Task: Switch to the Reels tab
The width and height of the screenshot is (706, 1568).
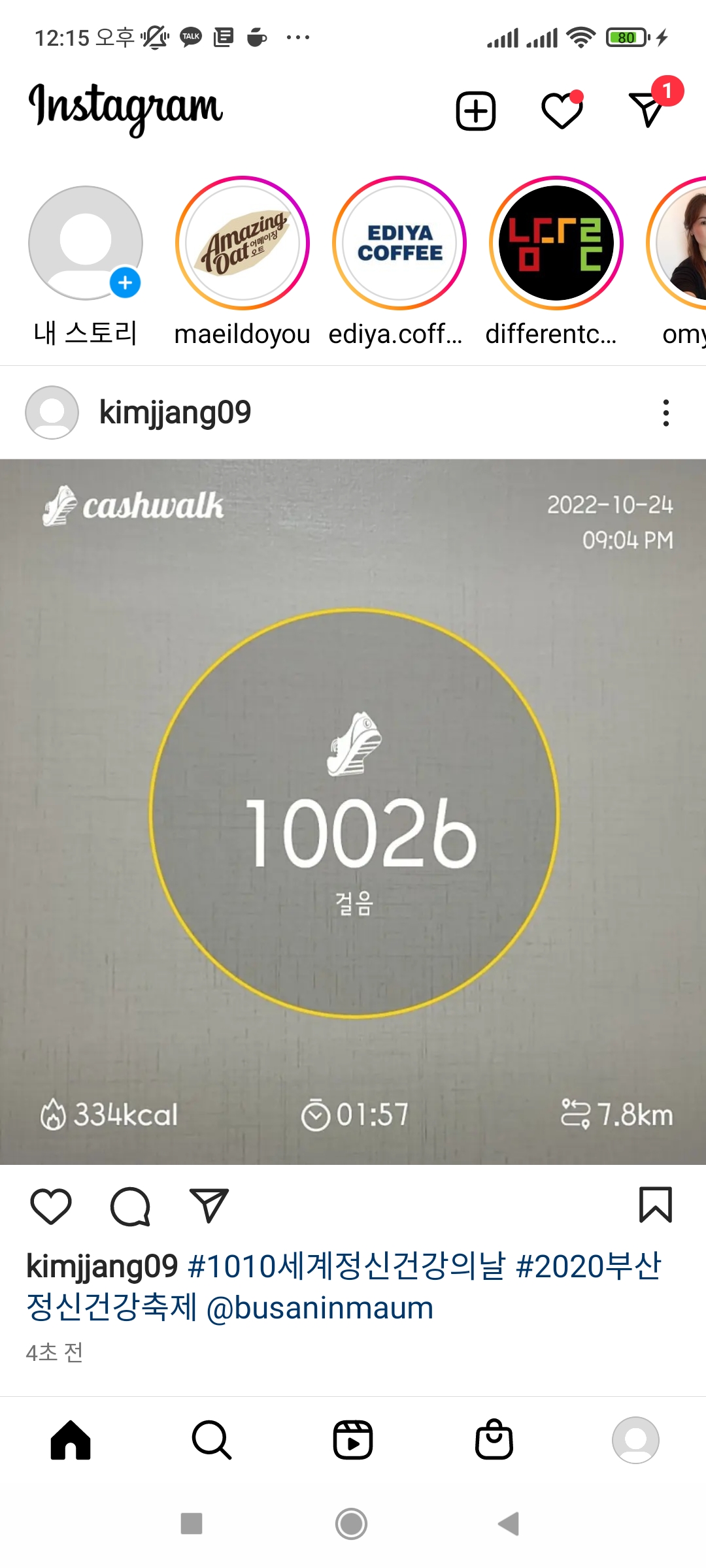Action: pos(353,1440)
